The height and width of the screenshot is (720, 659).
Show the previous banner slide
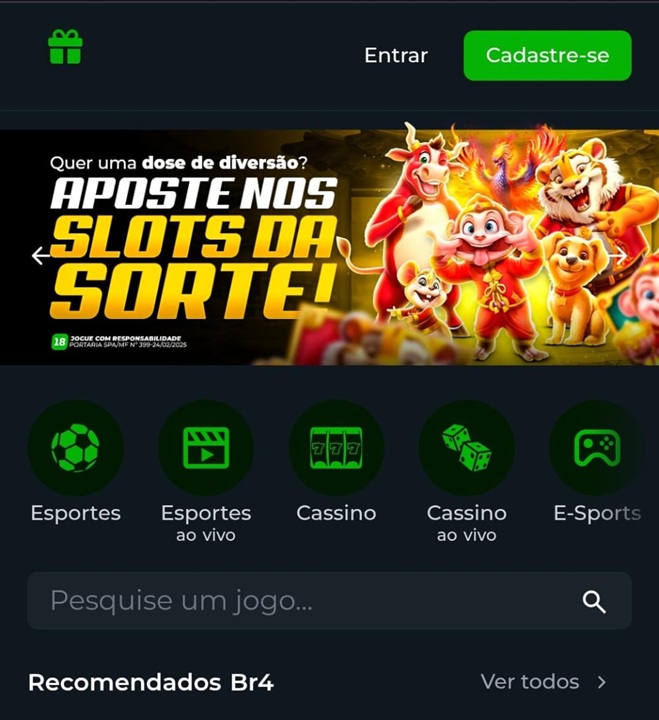40,255
